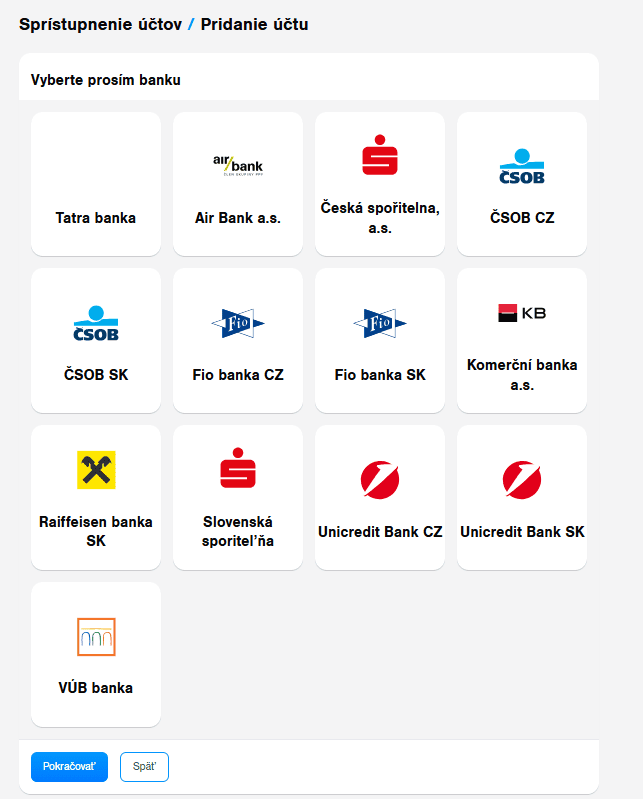Choose Slovenská sporiteľňa tile
The image size is (643, 799).
point(238,497)
